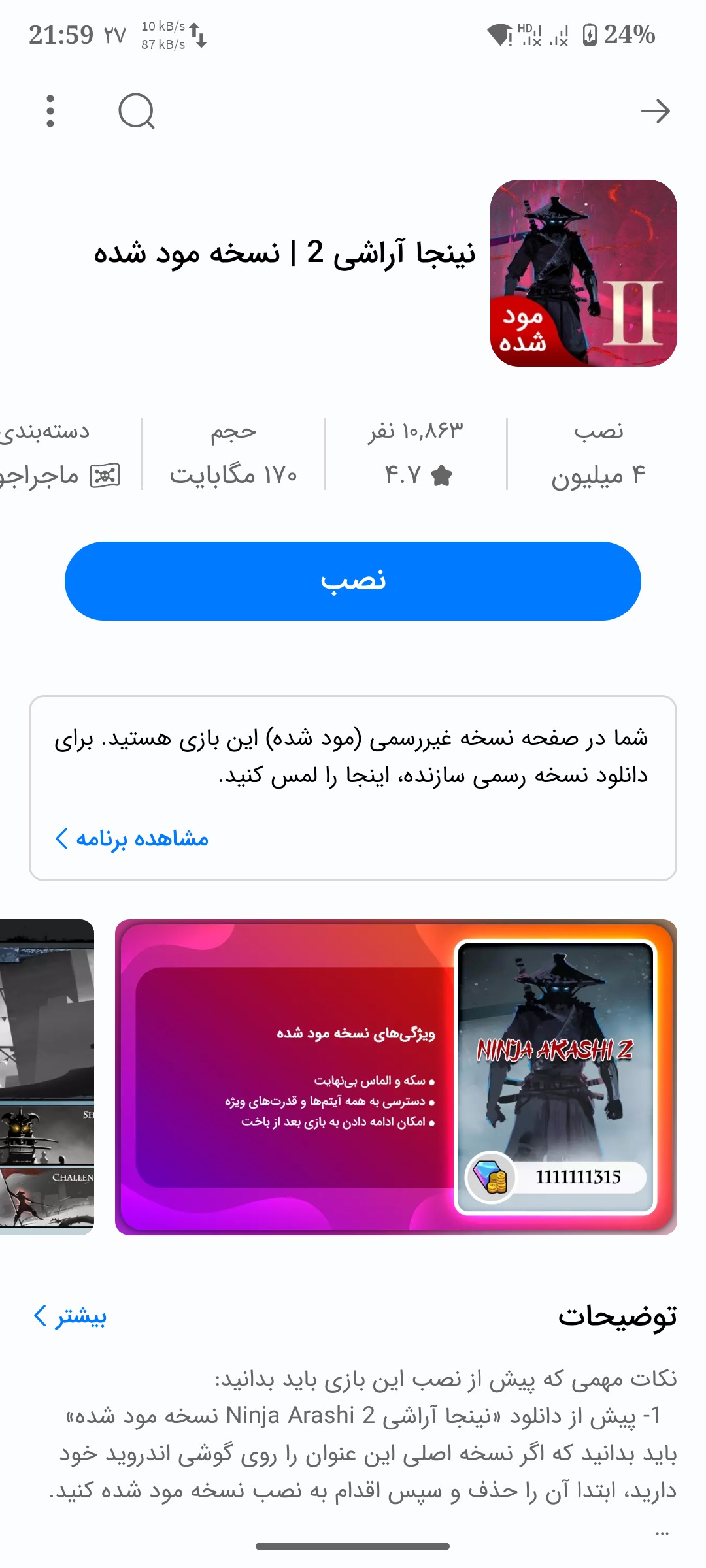Open the black-and-white gameplay screenshot
The image size is (706, 1568).
[46, 1077]
